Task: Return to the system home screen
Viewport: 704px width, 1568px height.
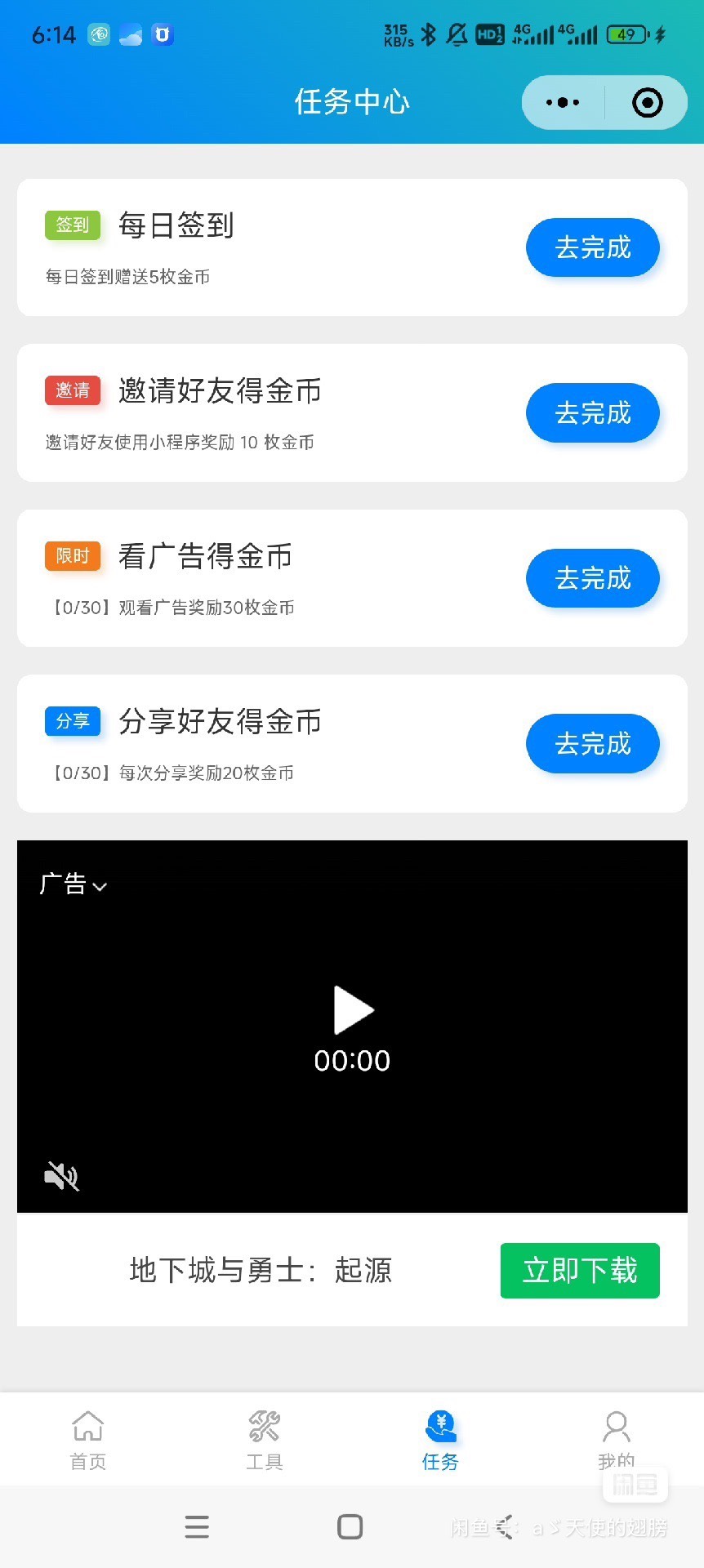Action: click(x=350, y=1526)
